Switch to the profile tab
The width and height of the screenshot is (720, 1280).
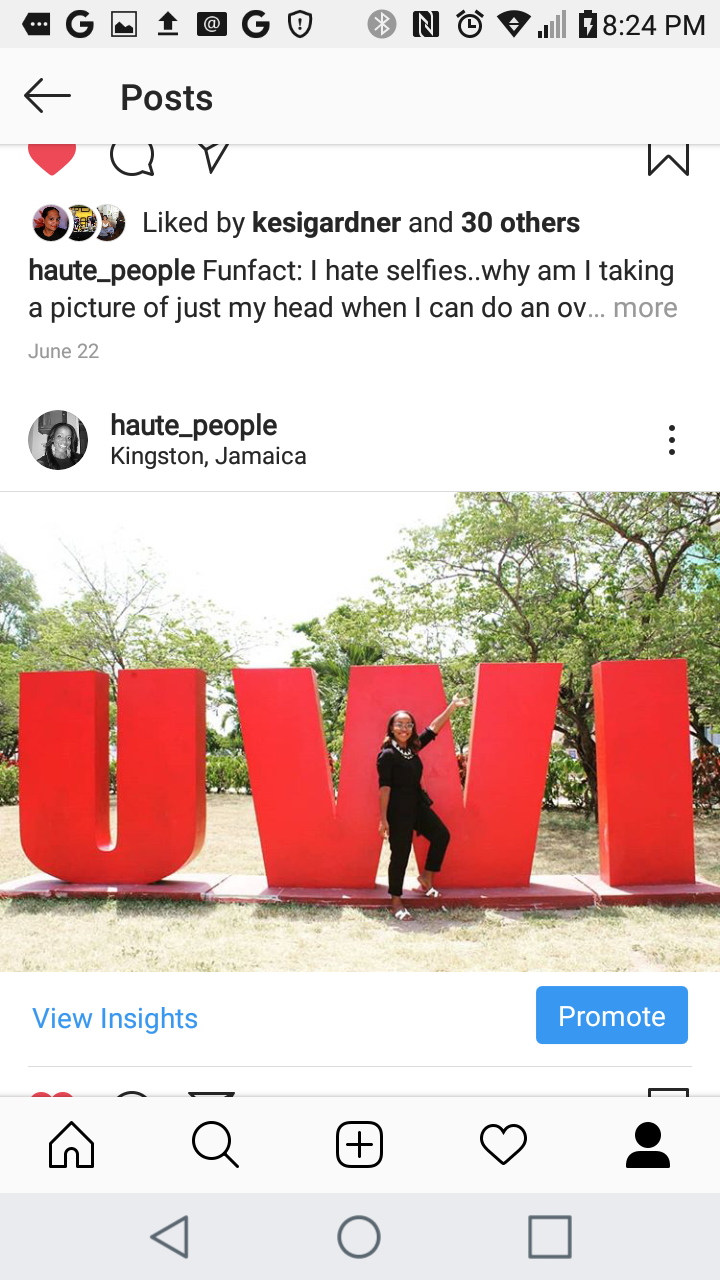click(x=648, y=1145)
